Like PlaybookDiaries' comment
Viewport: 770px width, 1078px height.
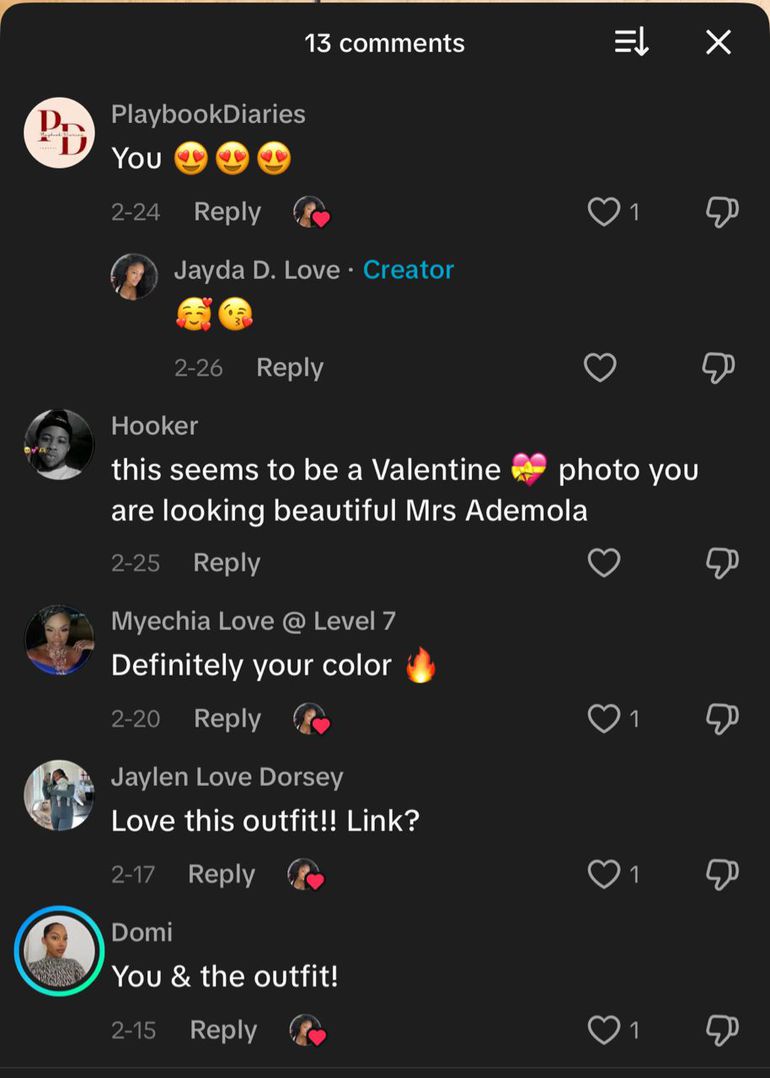603,212
